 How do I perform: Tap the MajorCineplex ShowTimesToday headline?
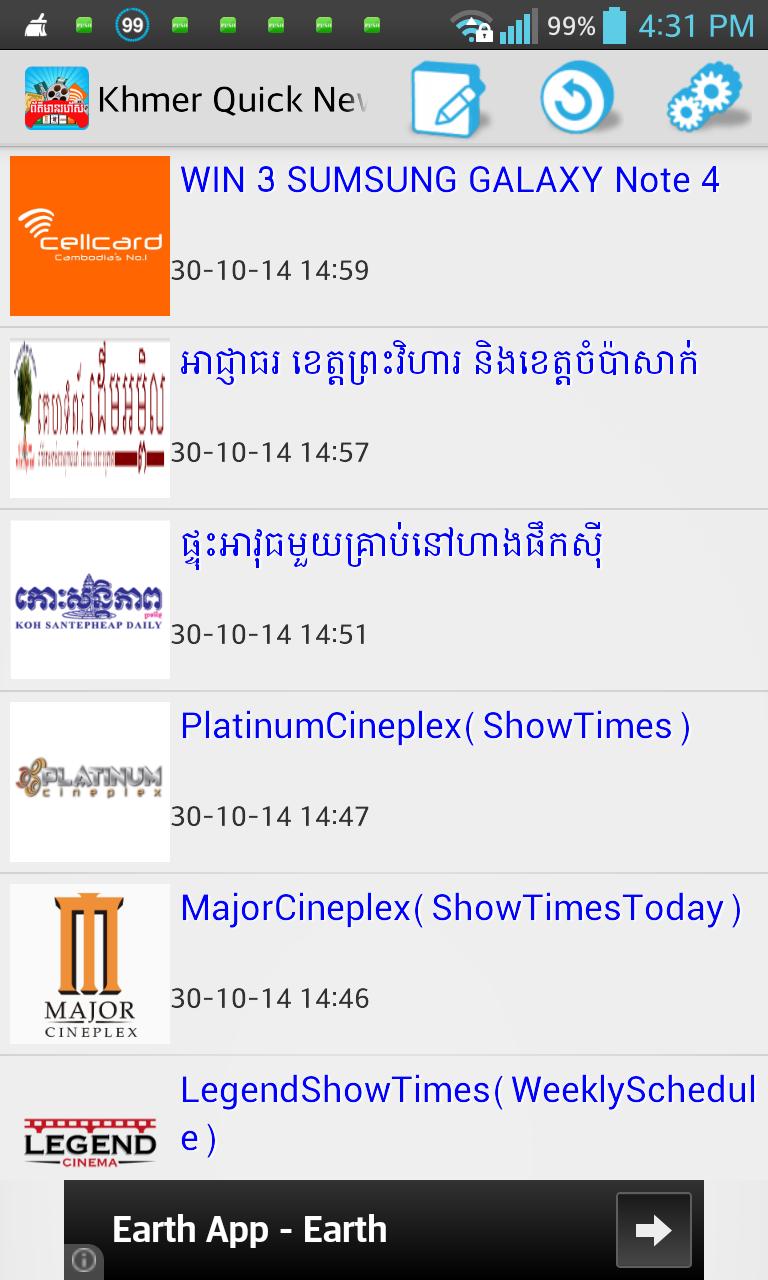point(460,908)
